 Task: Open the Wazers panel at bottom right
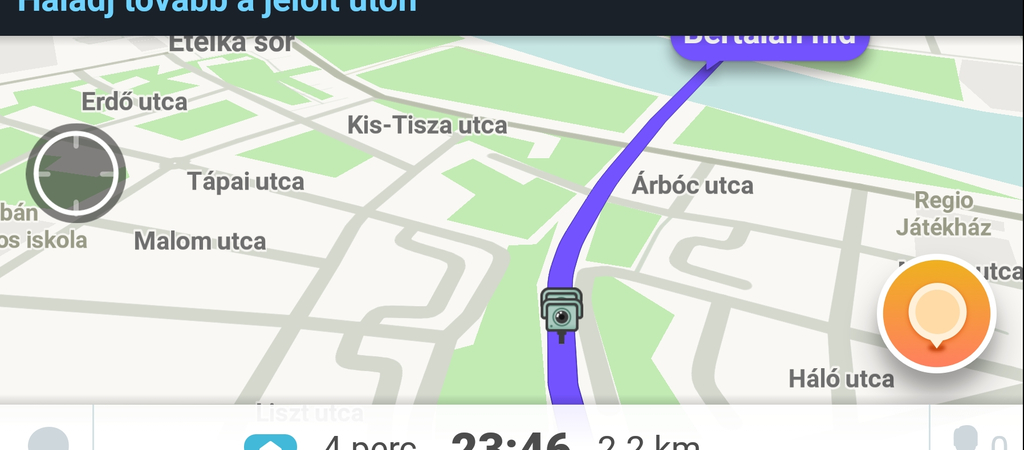point(977,438)
